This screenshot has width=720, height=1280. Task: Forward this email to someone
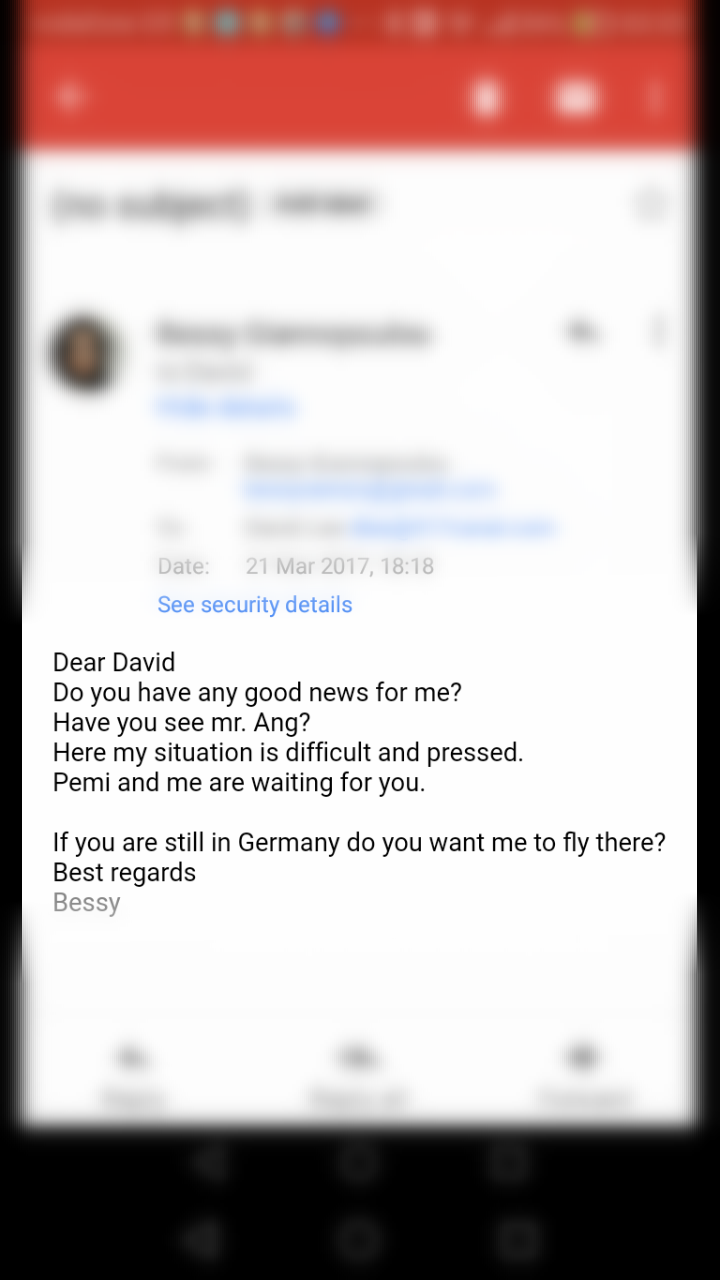click(x=585, y=1076)
